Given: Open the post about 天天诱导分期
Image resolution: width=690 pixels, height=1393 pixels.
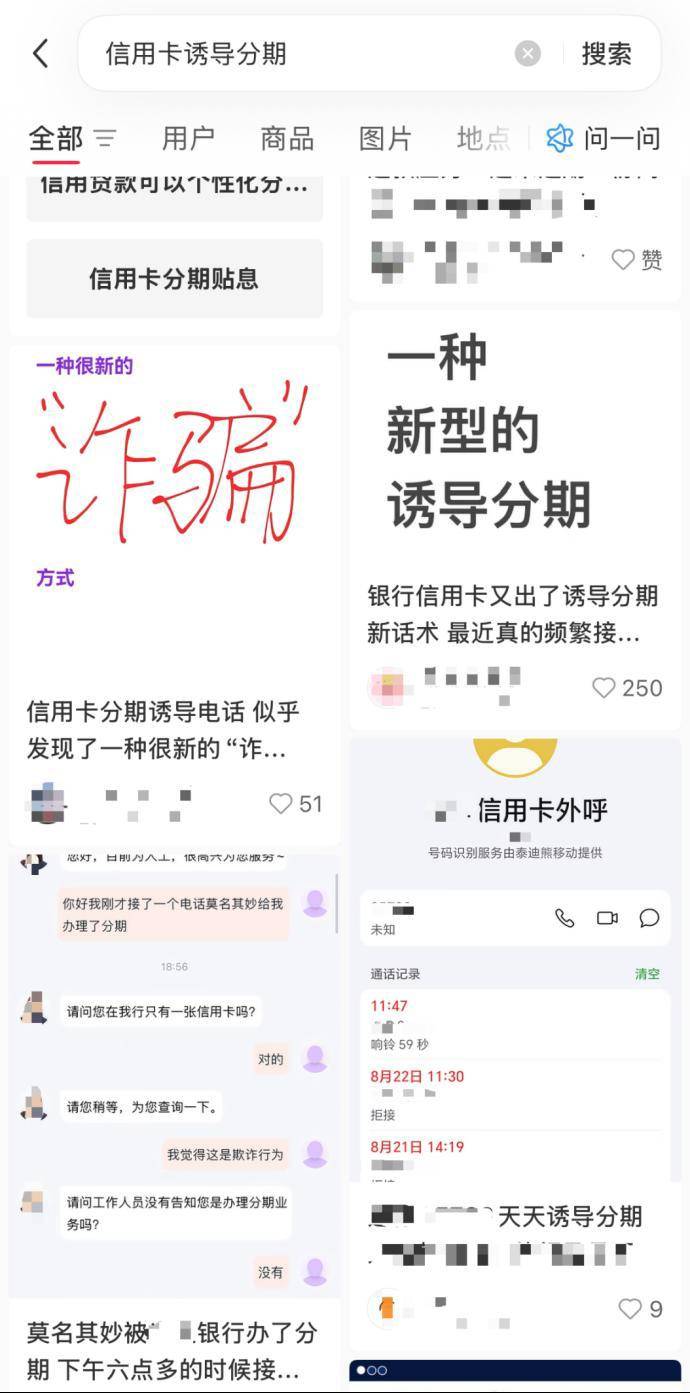Looking at the screenshot, I should coord(514,1217).
